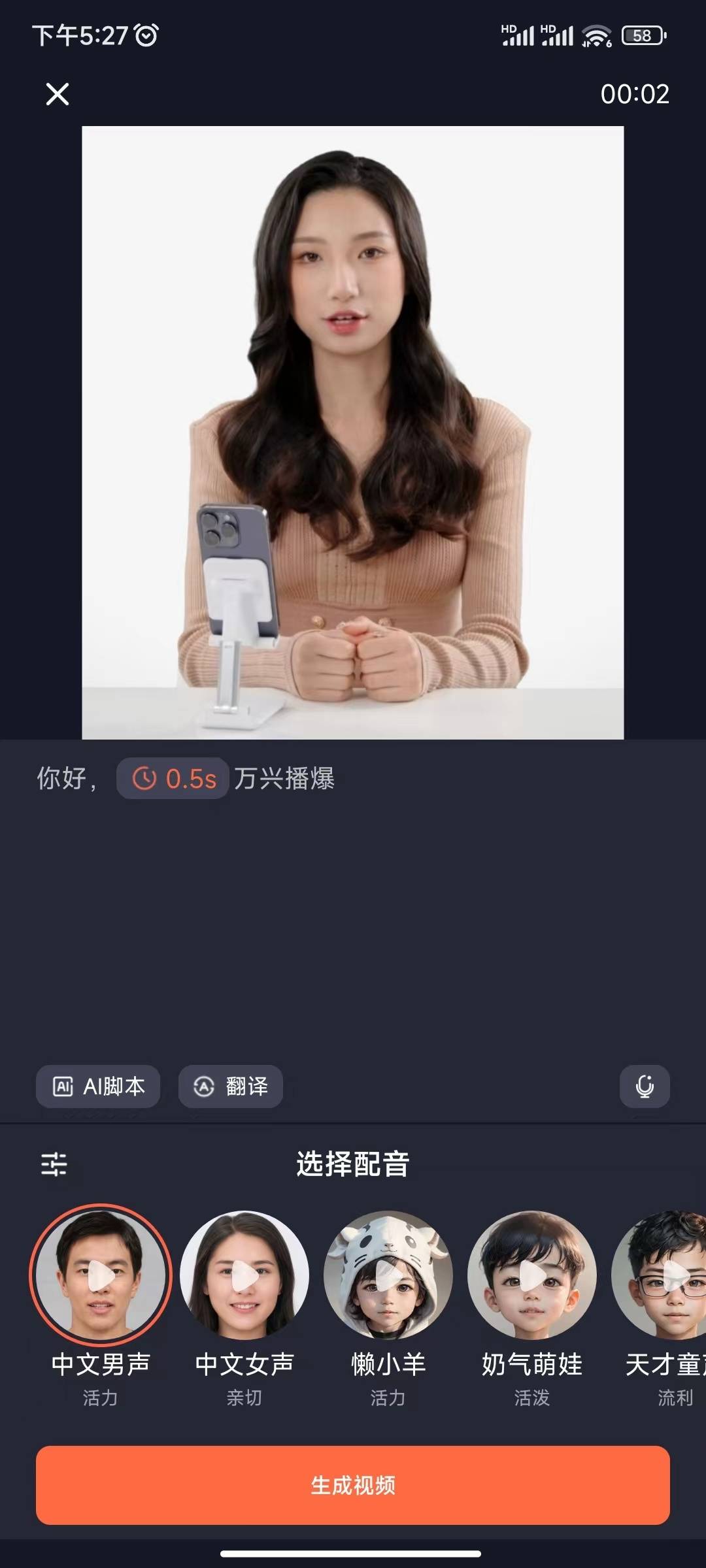Open the 翻译 translation tool

coord(230,1086)
